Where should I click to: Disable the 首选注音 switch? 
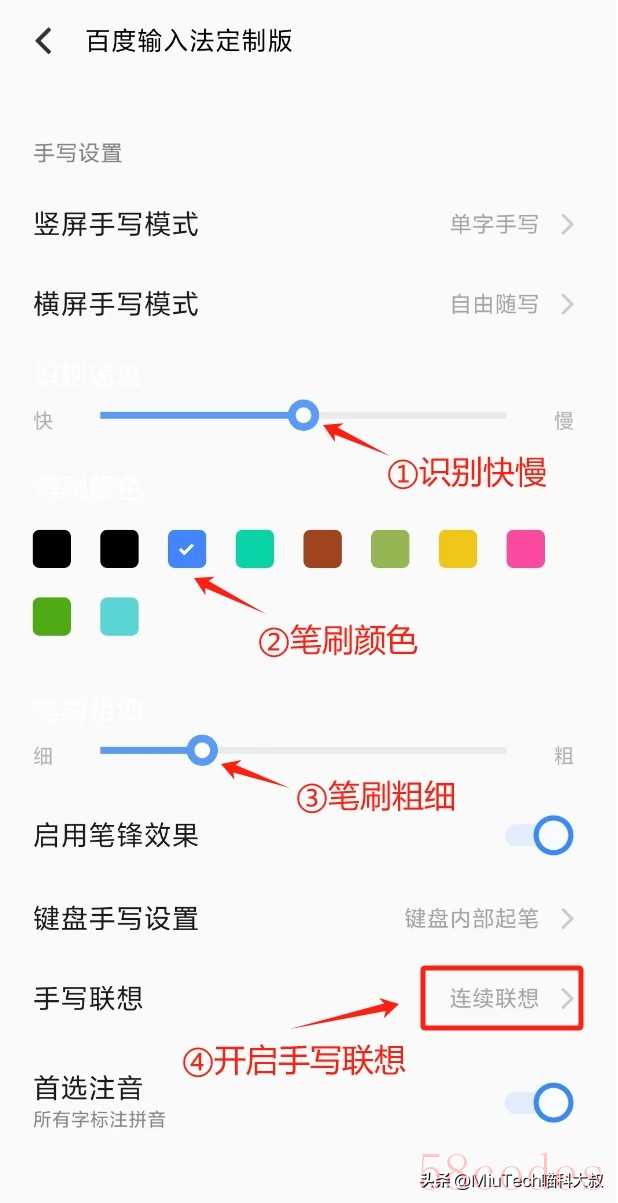point(540,1102)
